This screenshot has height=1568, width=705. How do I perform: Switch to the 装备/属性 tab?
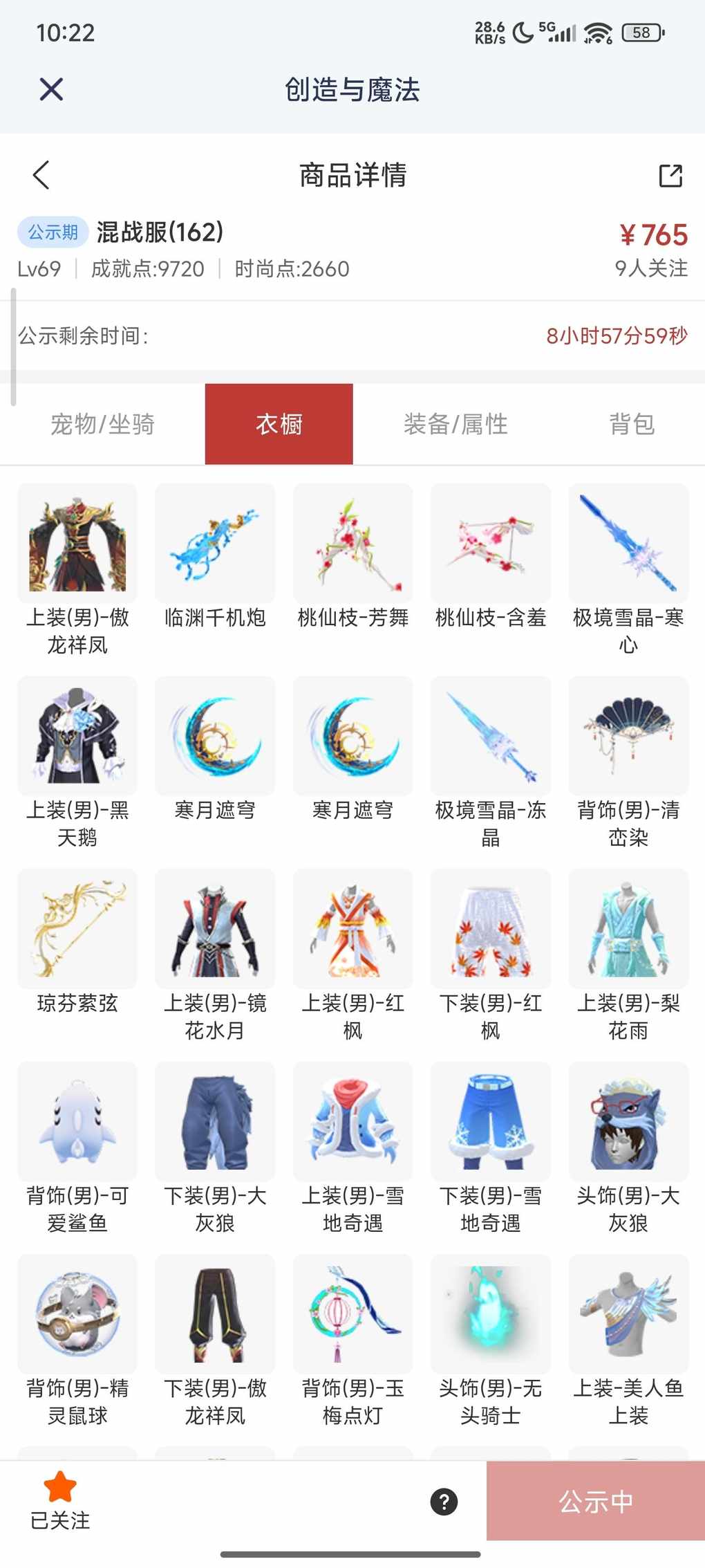(455, 424)
